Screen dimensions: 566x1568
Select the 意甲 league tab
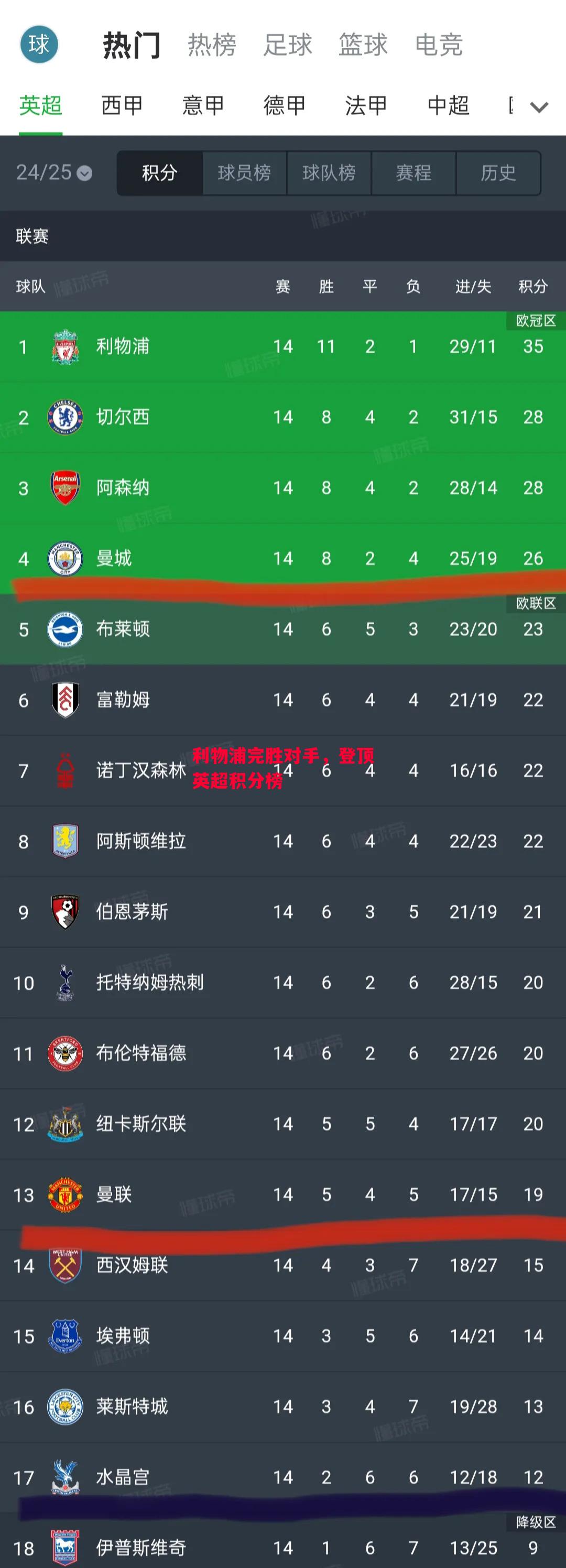(203, 105)
